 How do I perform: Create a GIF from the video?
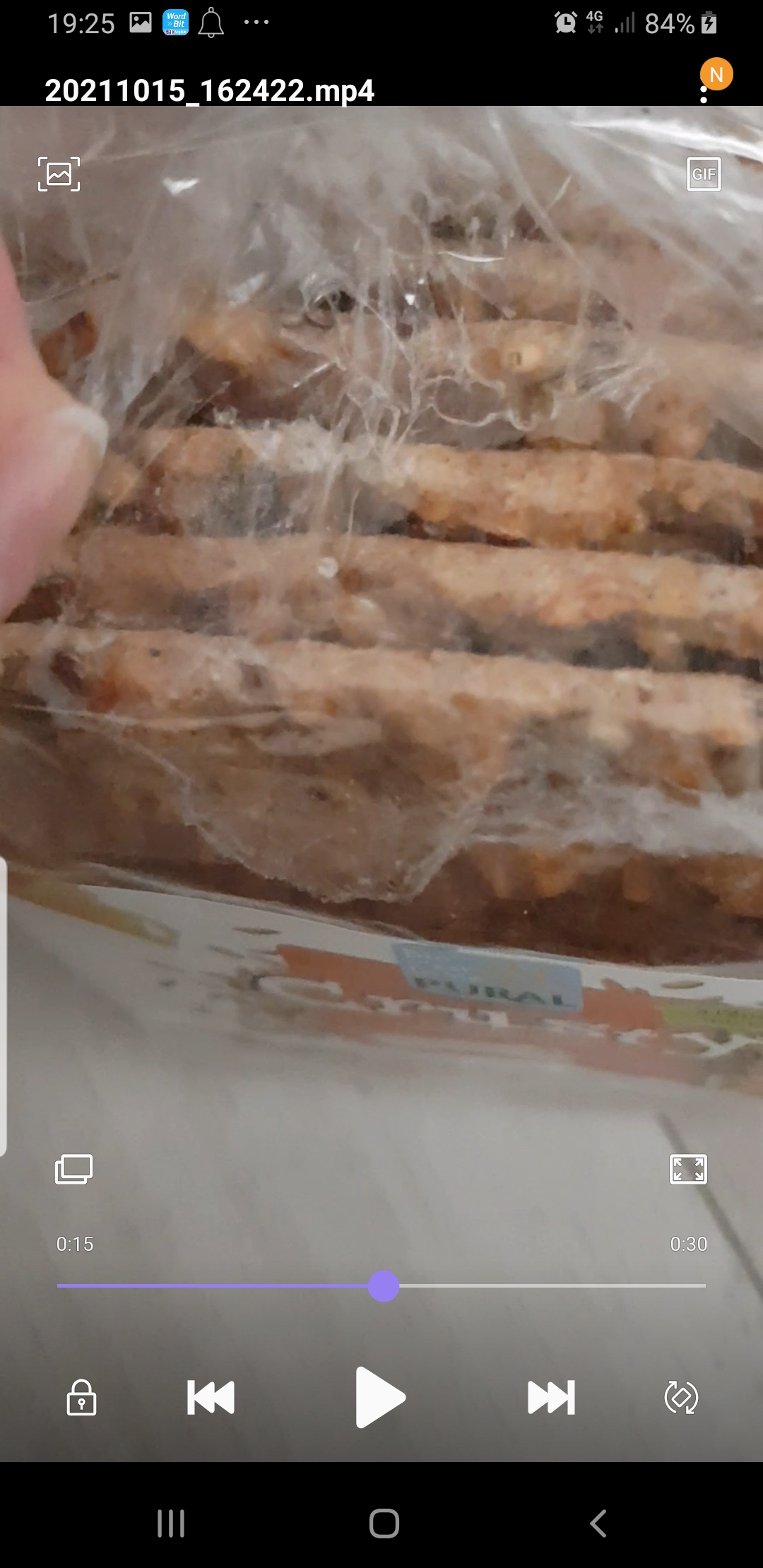tap(704, 174)
